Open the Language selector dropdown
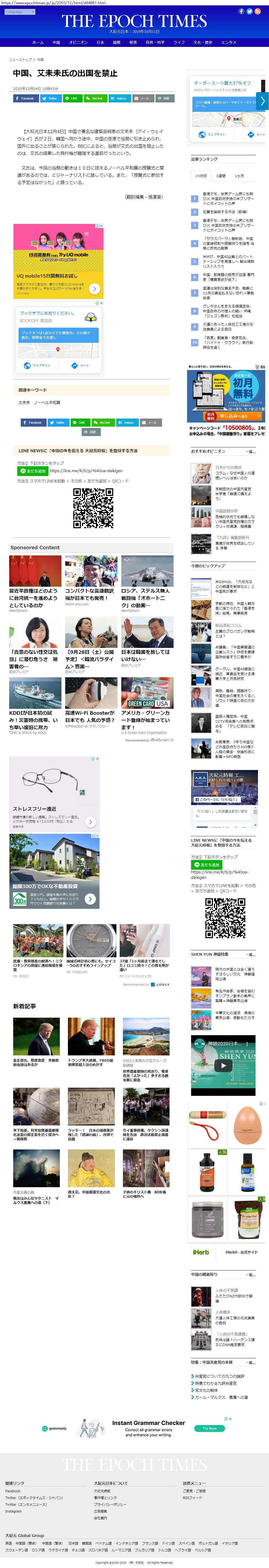 19,12
